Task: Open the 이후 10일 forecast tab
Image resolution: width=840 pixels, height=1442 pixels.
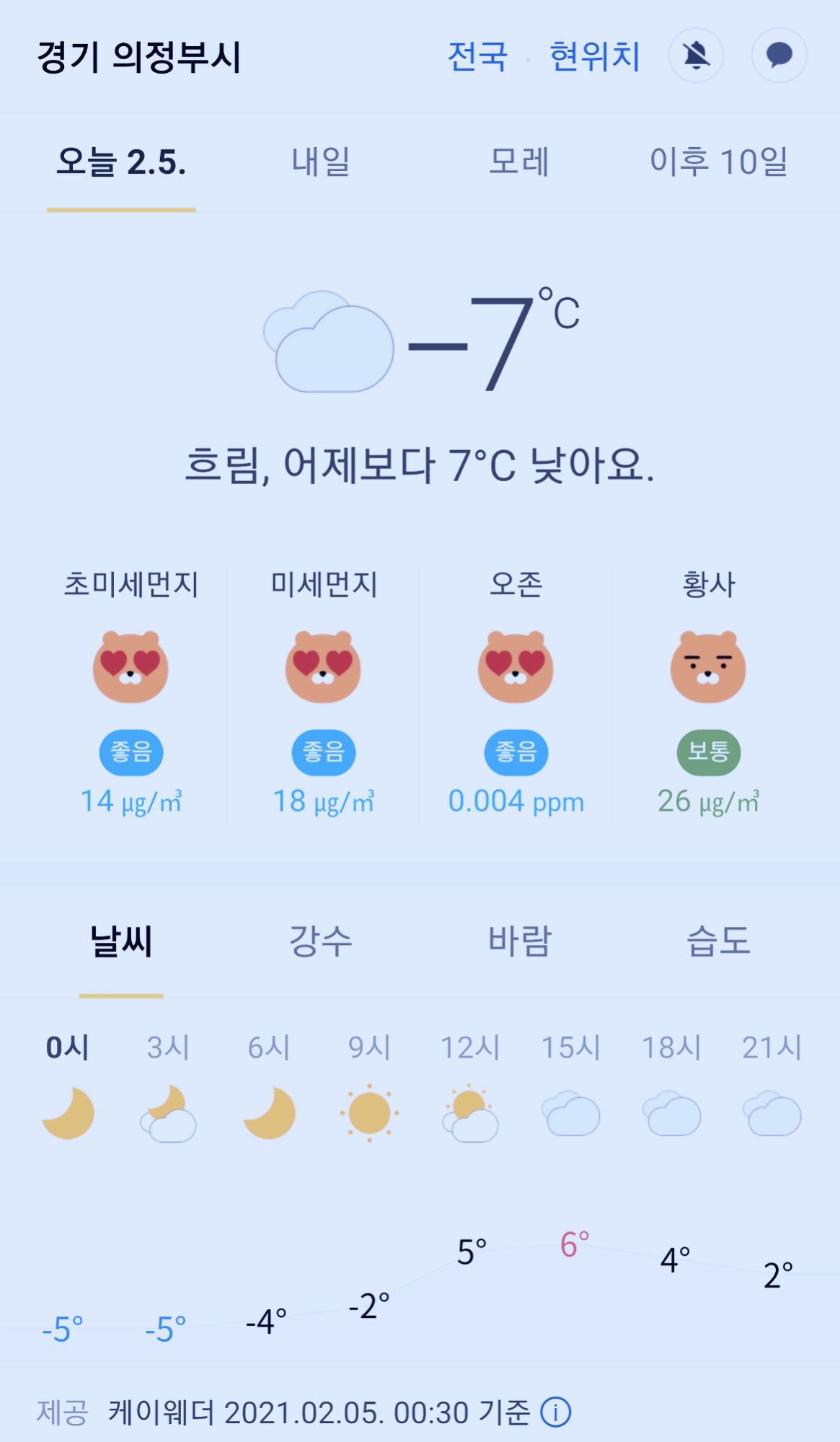Action: pyautogui.click(x=719, y=162)
